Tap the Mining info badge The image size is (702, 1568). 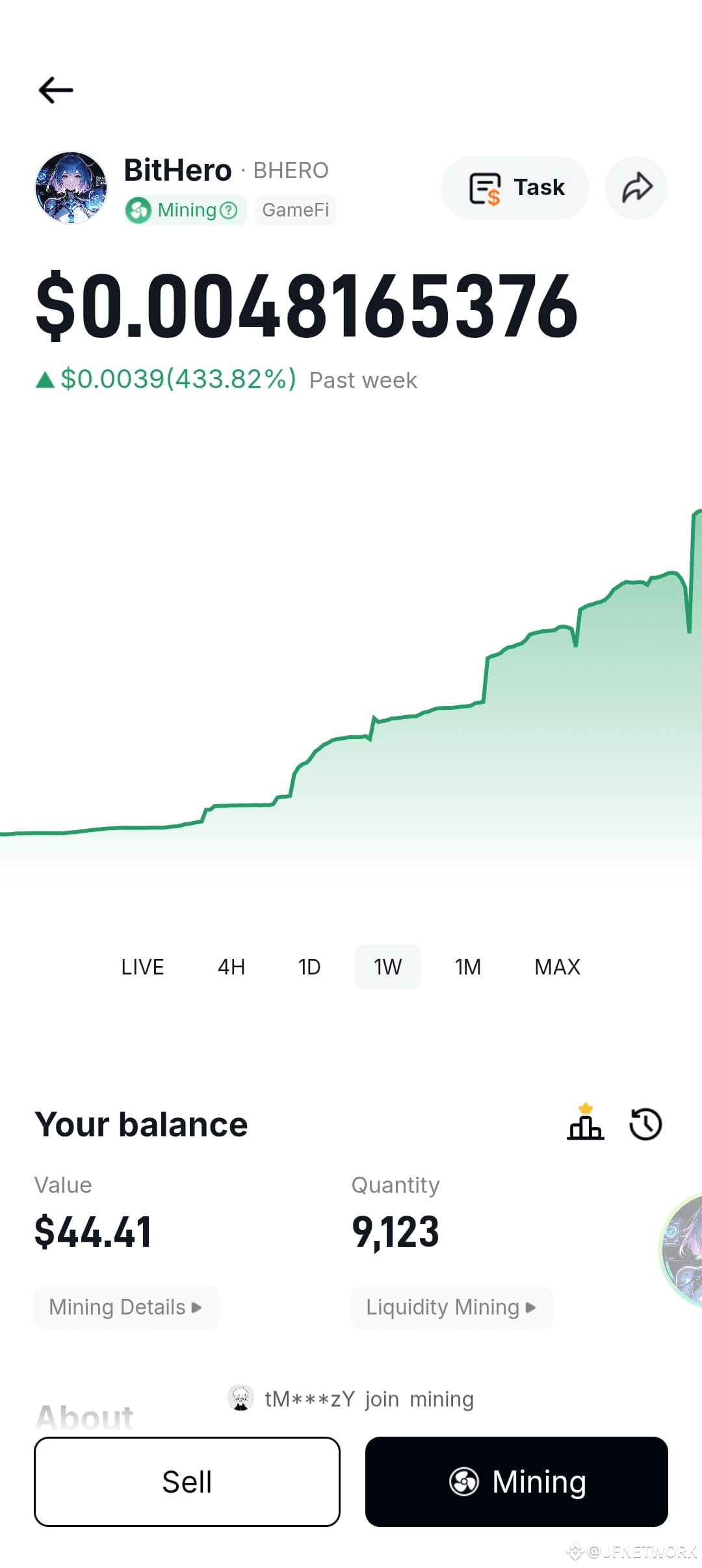tap(185, 210)
